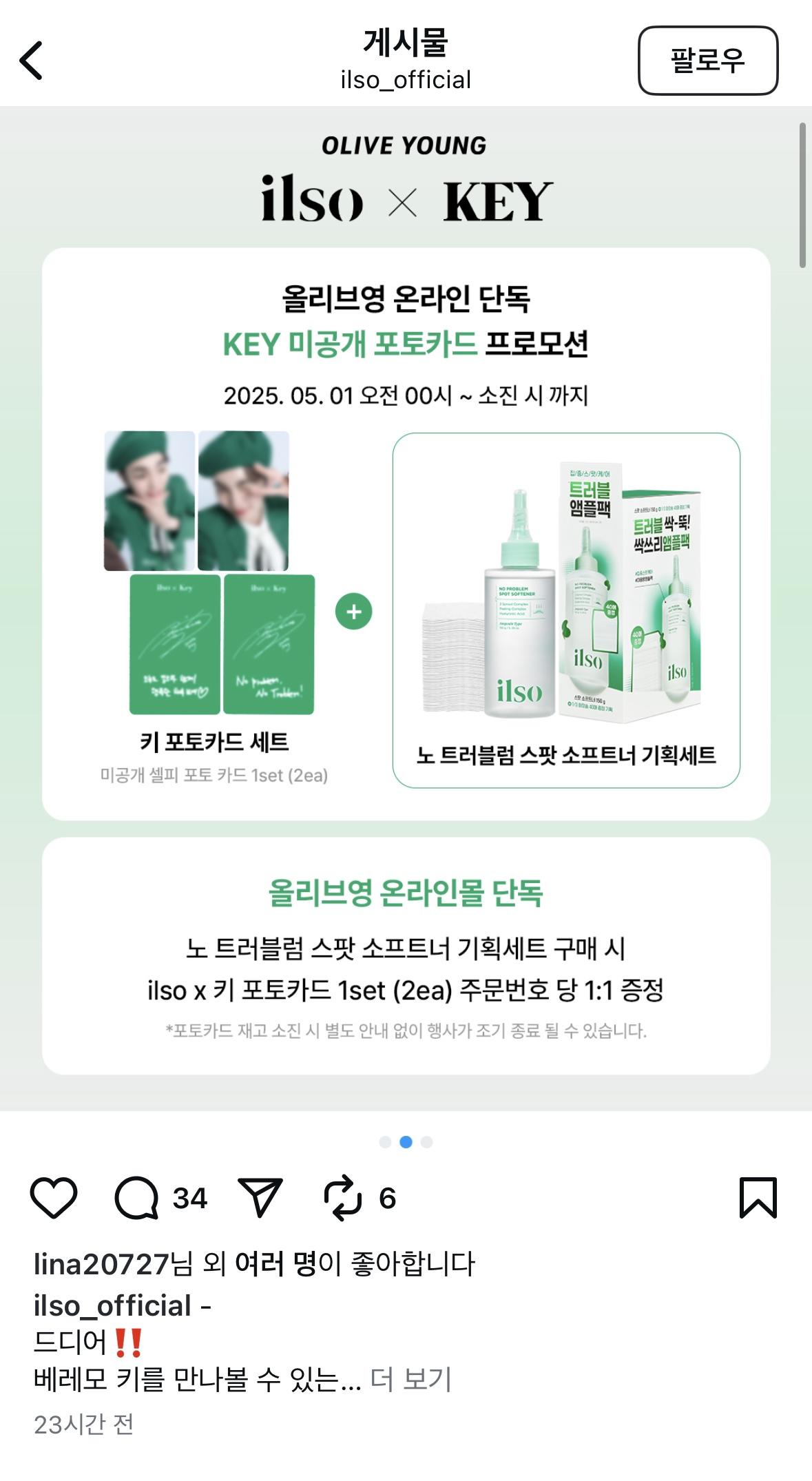Like this ilso x KEY post

pos(54,1198)
